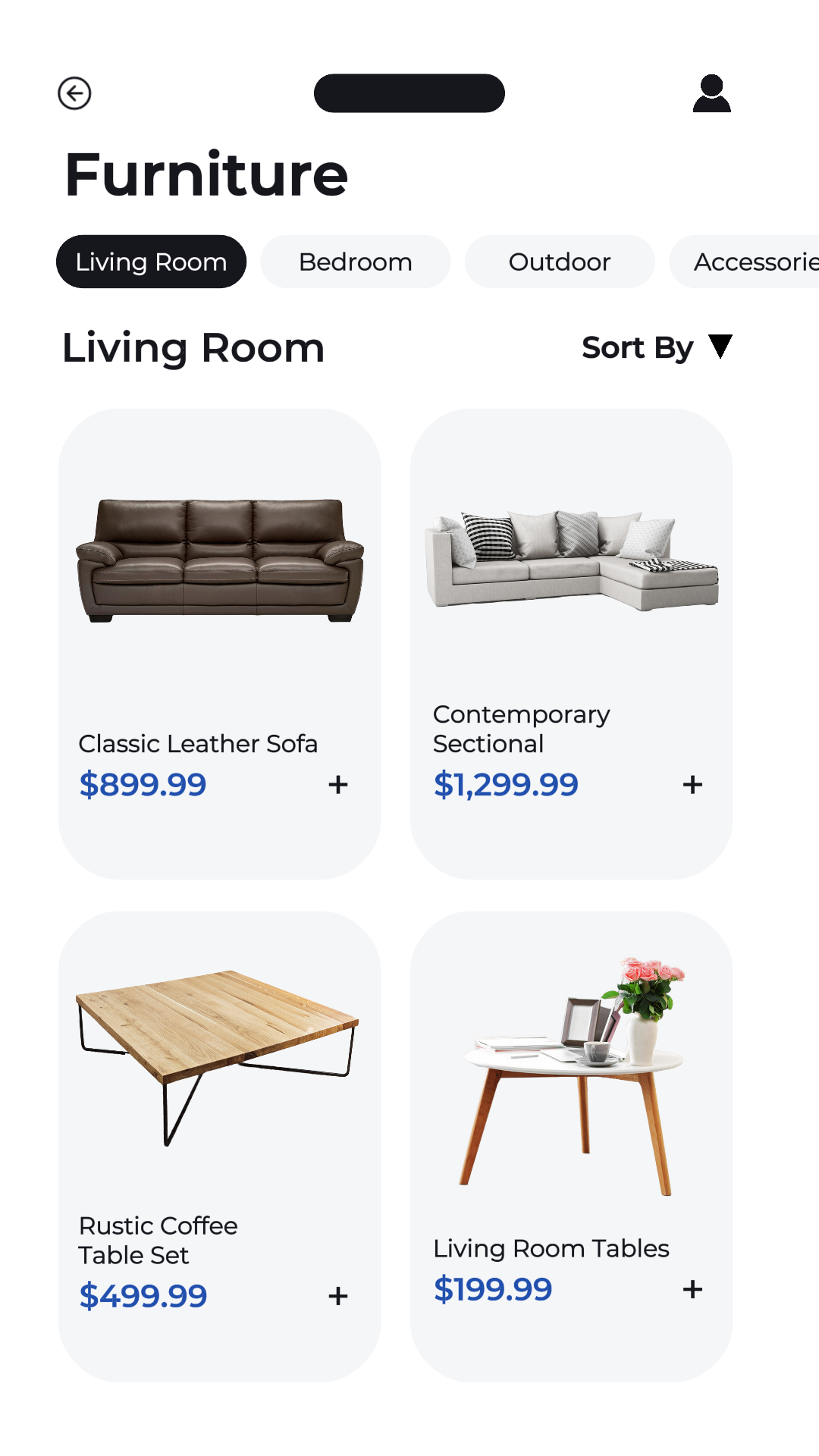This screenshot has height=1456, width=819.
Task: Open the Rustic Coffee Table Set card
Action: click(219, 1077)
